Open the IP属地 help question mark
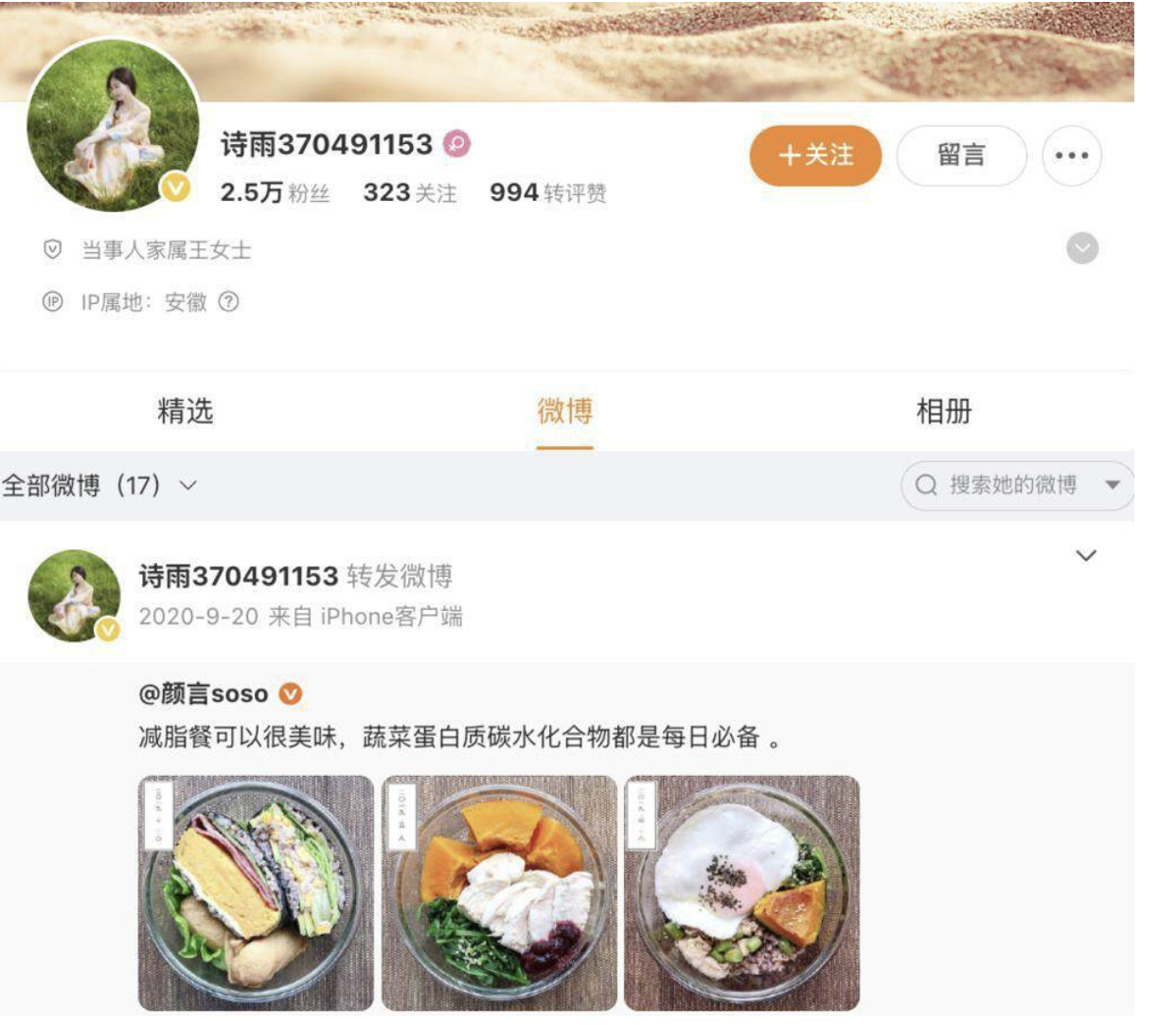The image size is (1176, 1025). coord(229,302)
